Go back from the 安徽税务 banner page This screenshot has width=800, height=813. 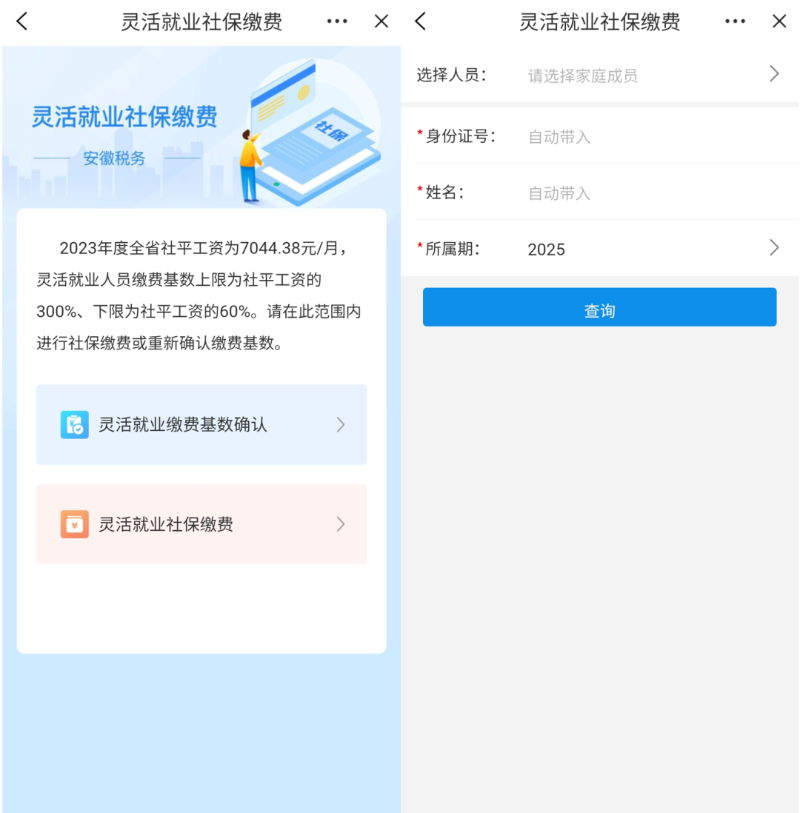(x=22, y=21)
